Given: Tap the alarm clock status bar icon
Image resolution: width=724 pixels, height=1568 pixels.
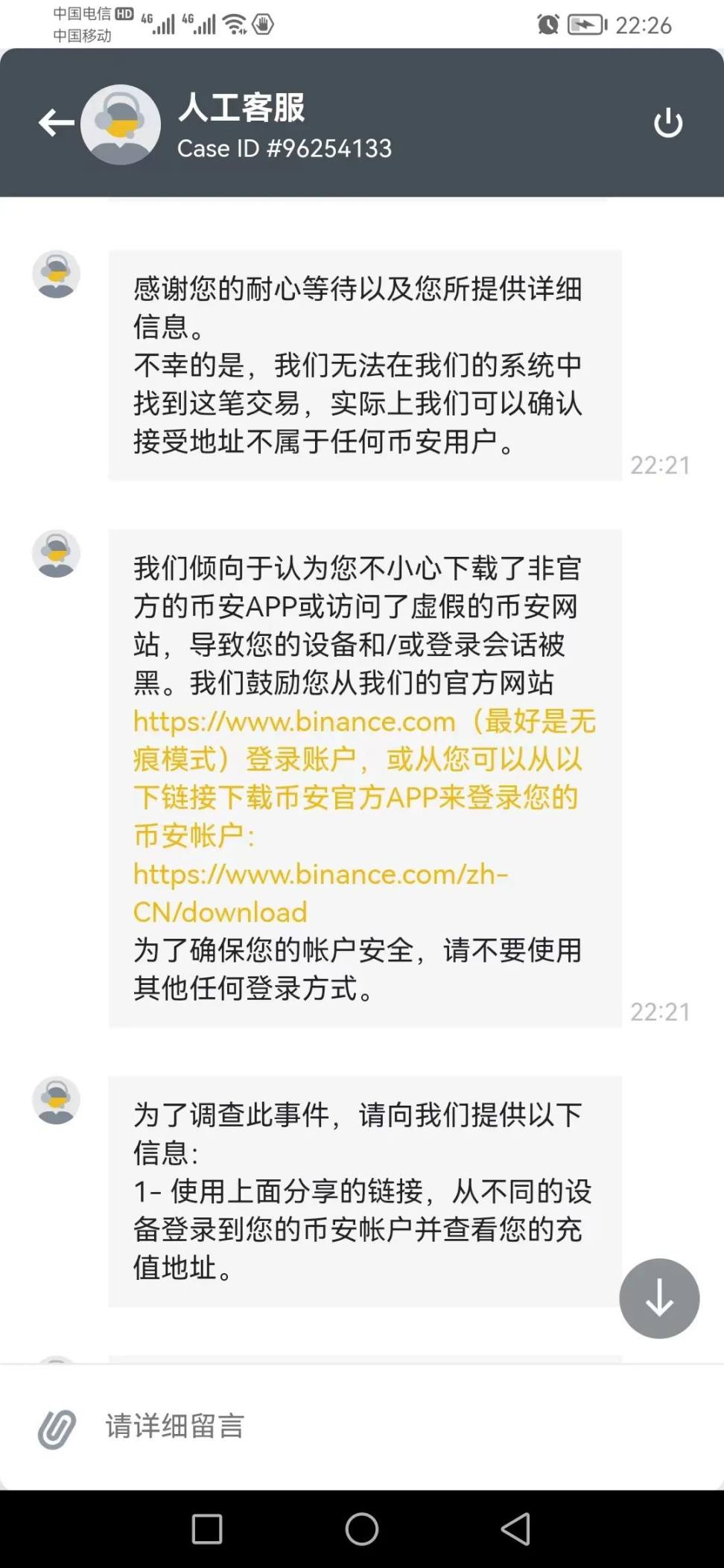Looking at the screenshot, I should 546,25.
